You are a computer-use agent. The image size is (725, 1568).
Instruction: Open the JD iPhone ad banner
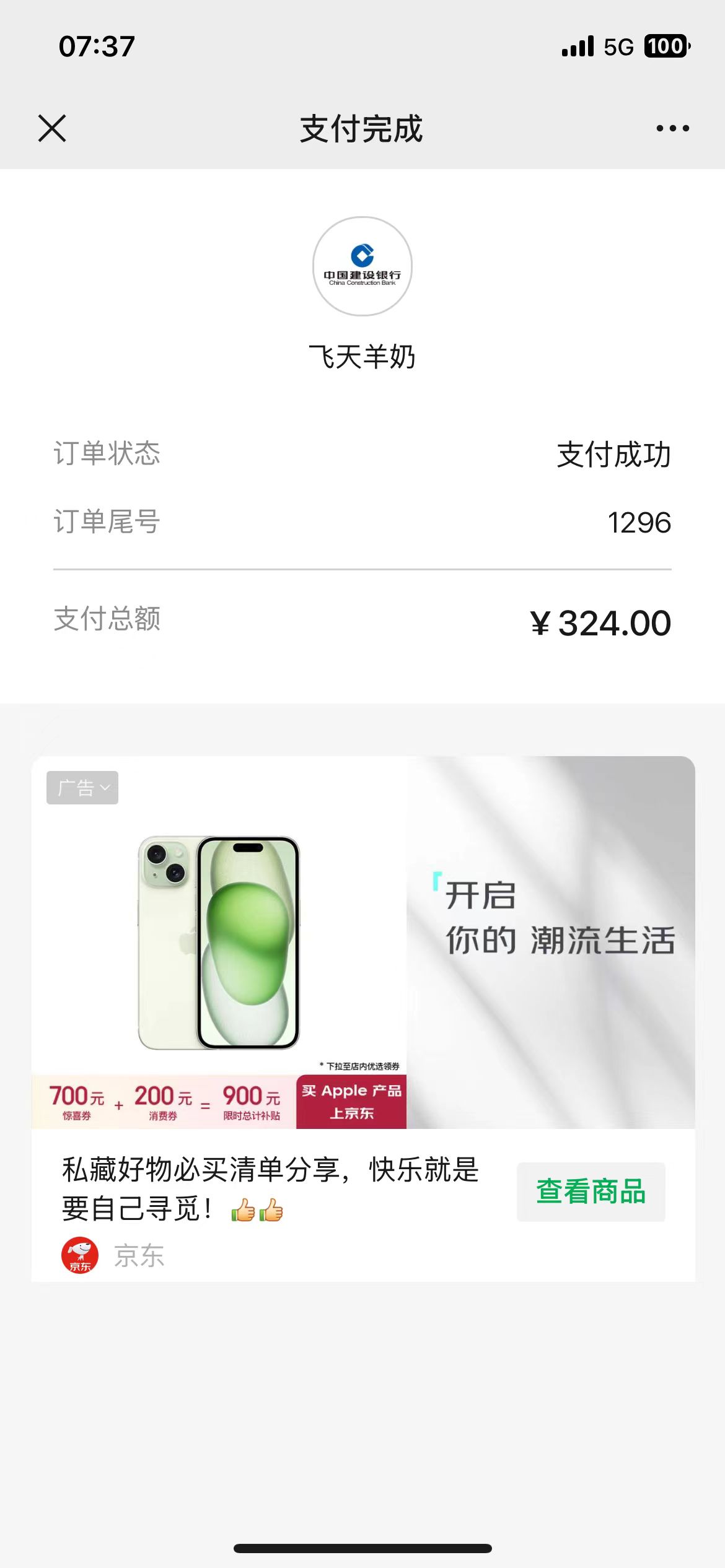[363, 942]
